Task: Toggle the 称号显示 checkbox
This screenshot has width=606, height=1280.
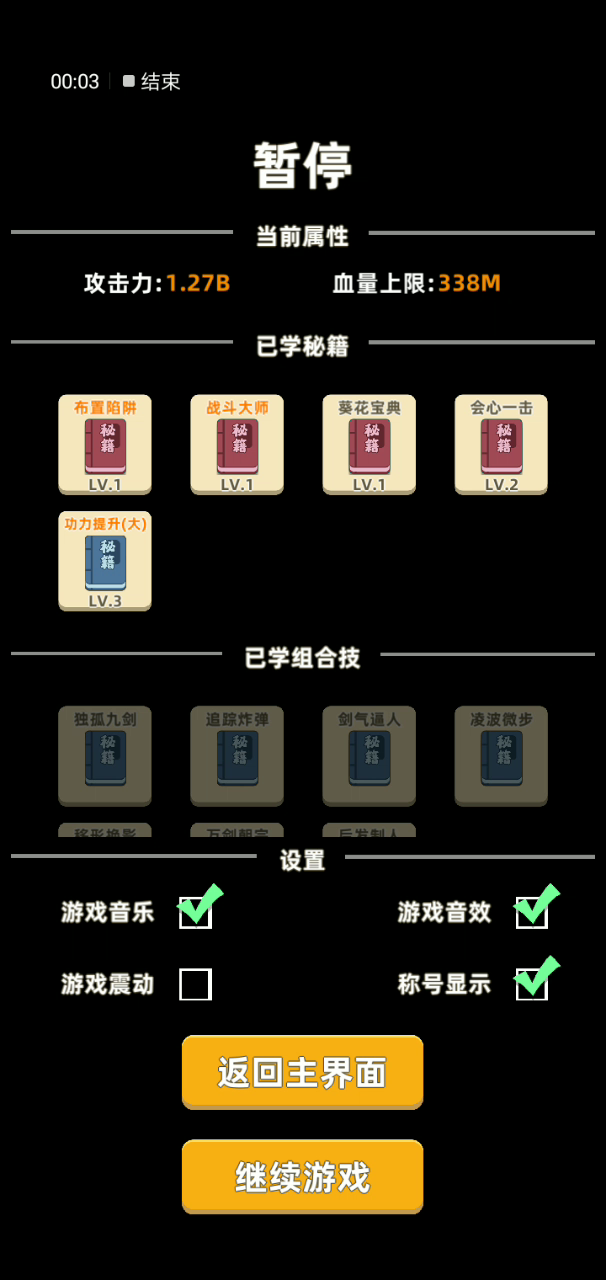Action: [532, 984]
